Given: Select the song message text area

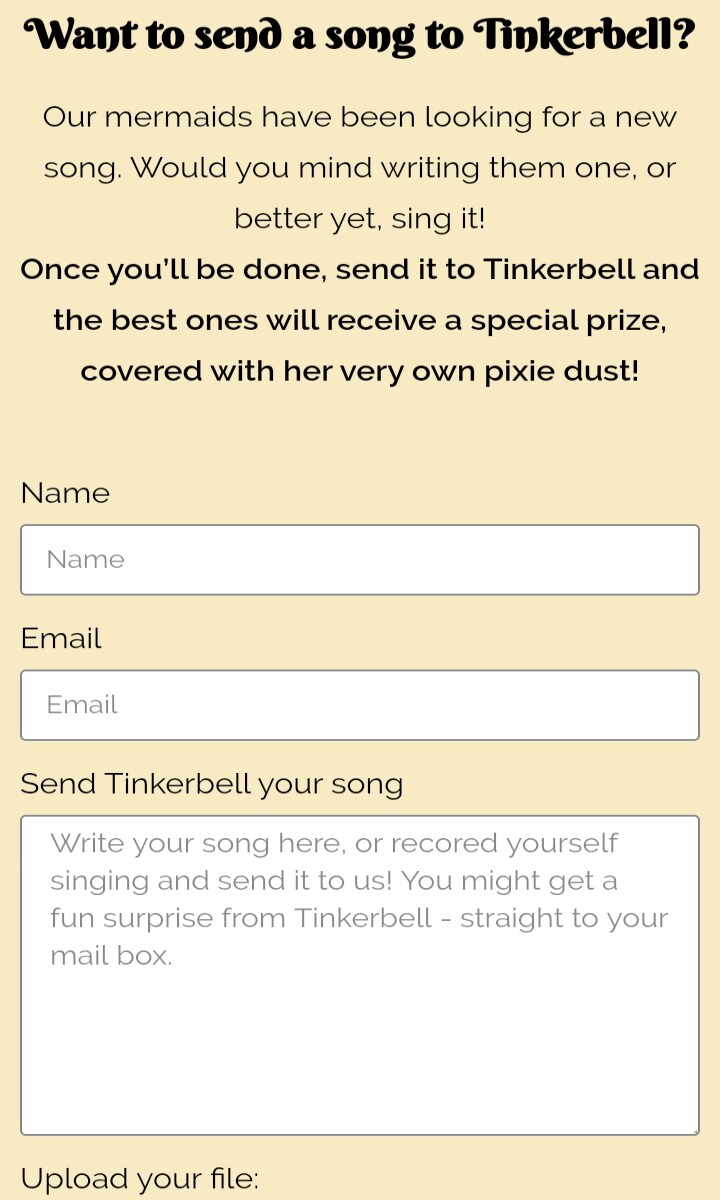Looking at the screenshot, I should point(360,975).
